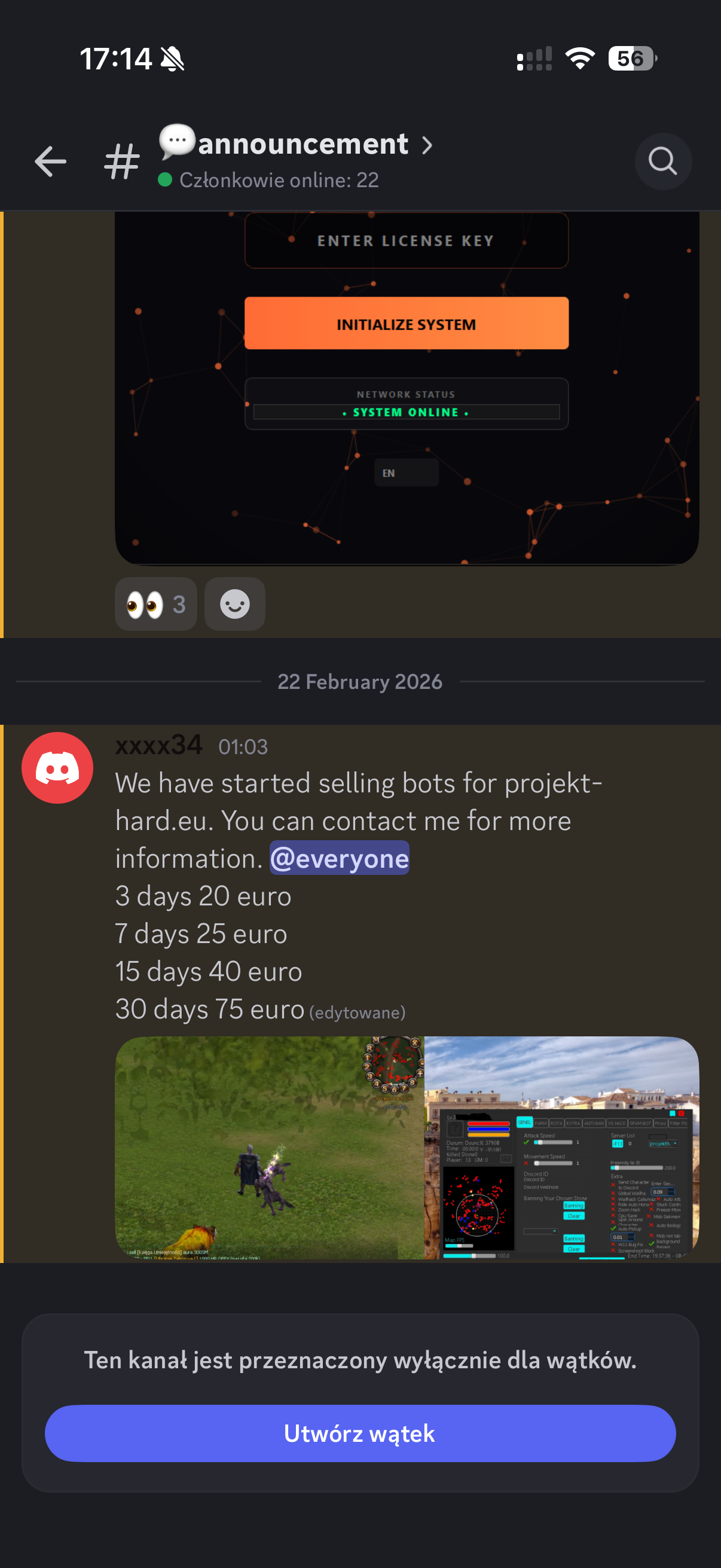Create a thread with Utwórz wątek

point(360,1433)
